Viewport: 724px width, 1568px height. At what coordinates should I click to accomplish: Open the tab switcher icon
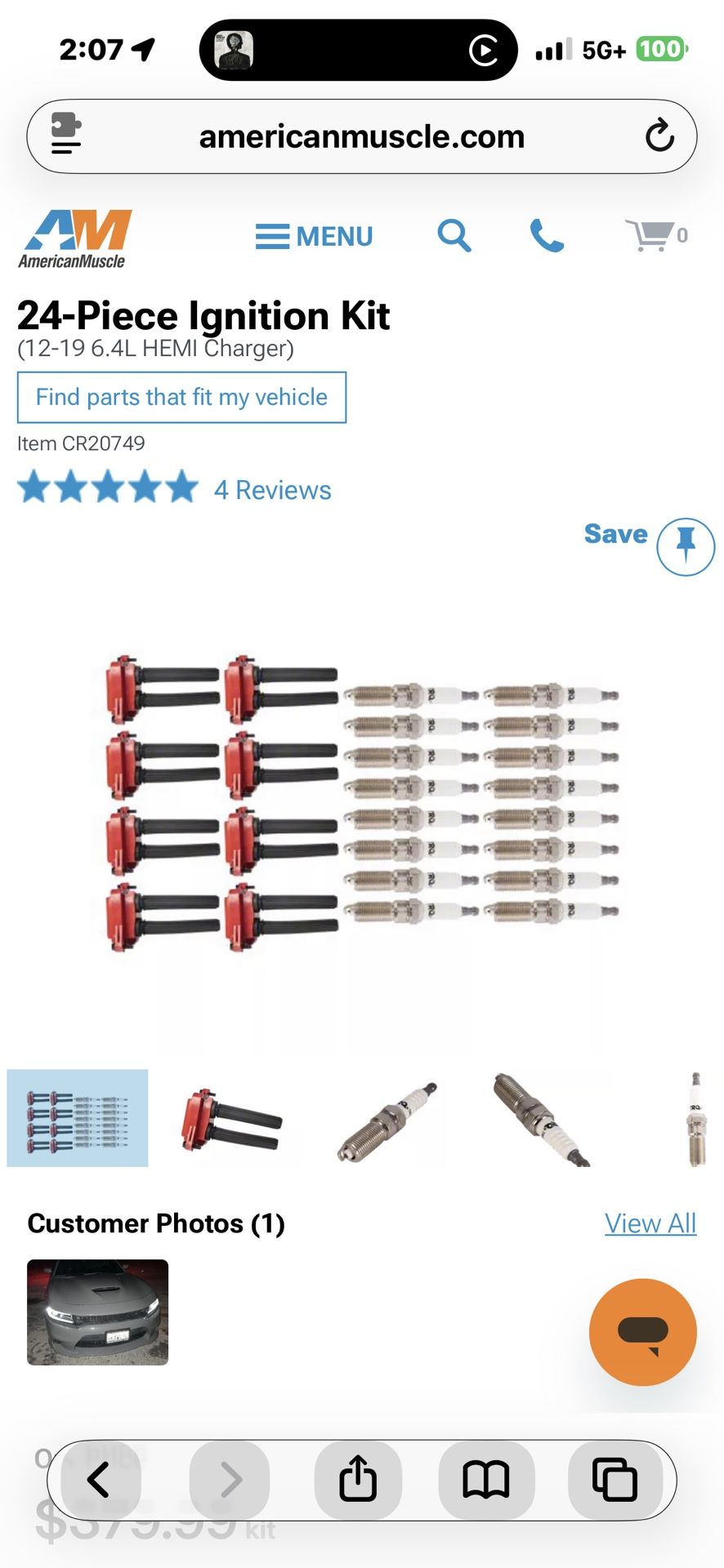coord(615,1478)
